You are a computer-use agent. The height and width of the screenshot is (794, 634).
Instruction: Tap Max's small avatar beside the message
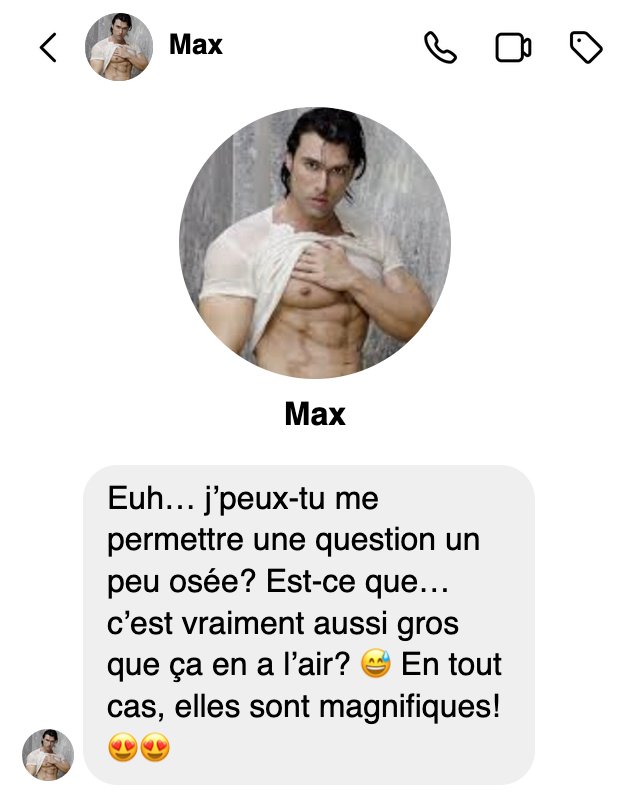point(48,754)
